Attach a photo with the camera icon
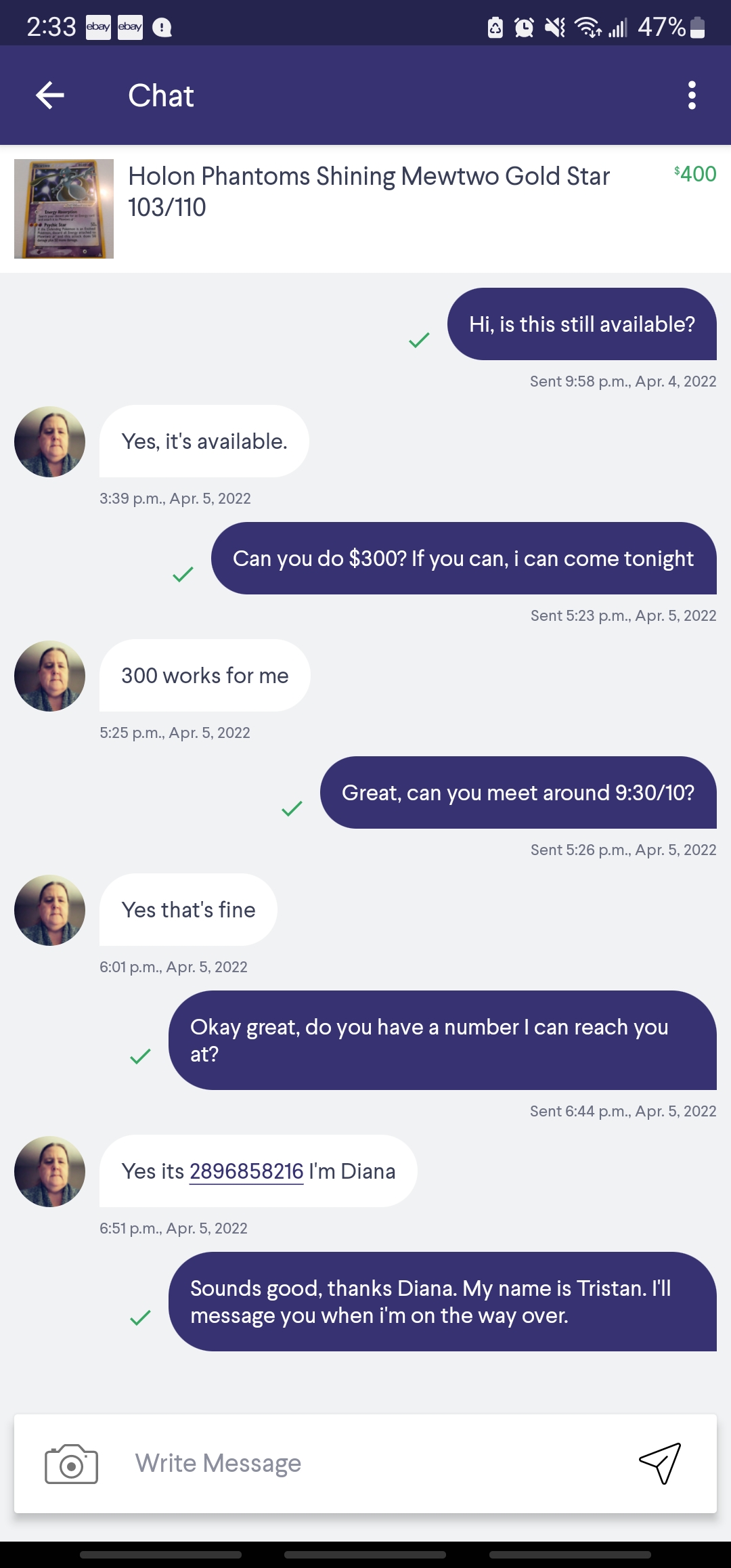731x1568 pixels. 71,1464
